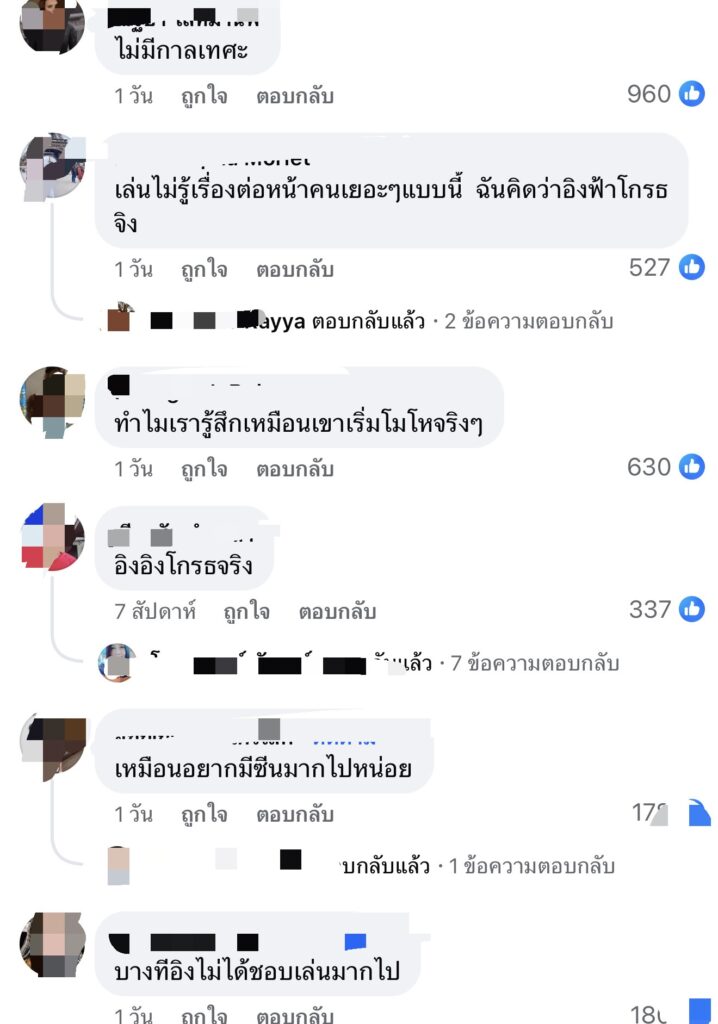Viewport: 718px width, 1024px height.
Task: Open the 630 reactions list
Action: tap(665, 466)
